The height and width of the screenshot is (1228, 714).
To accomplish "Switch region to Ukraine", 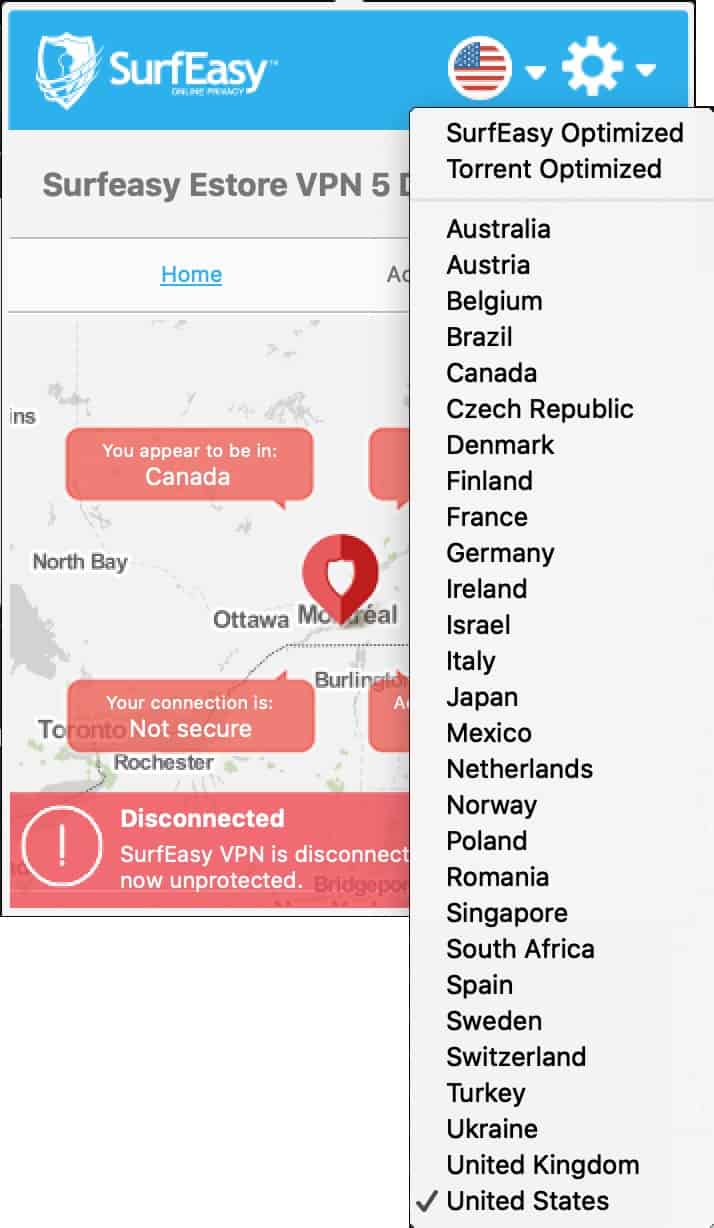I will (x=492, y=1129).
